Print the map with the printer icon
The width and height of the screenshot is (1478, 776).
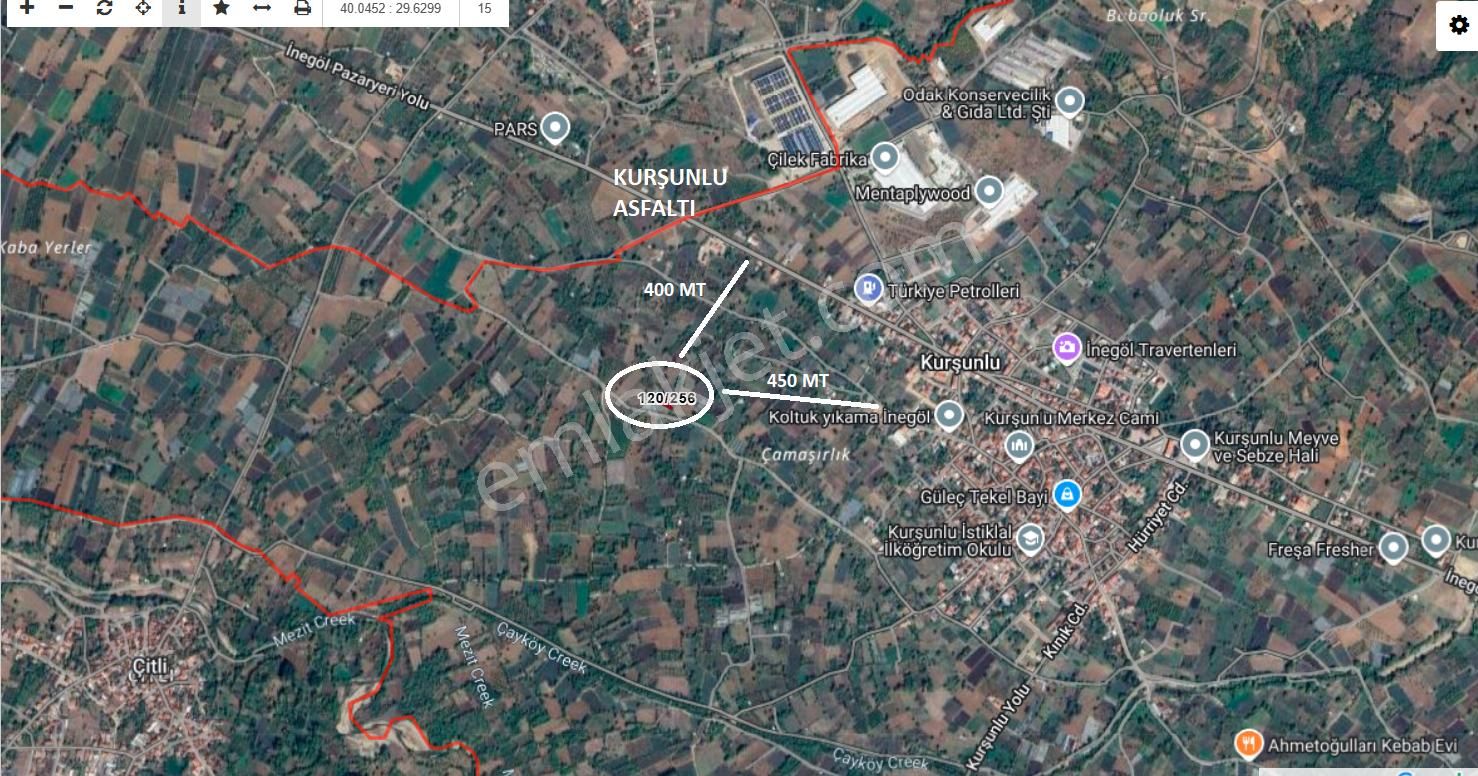(303, 8)
